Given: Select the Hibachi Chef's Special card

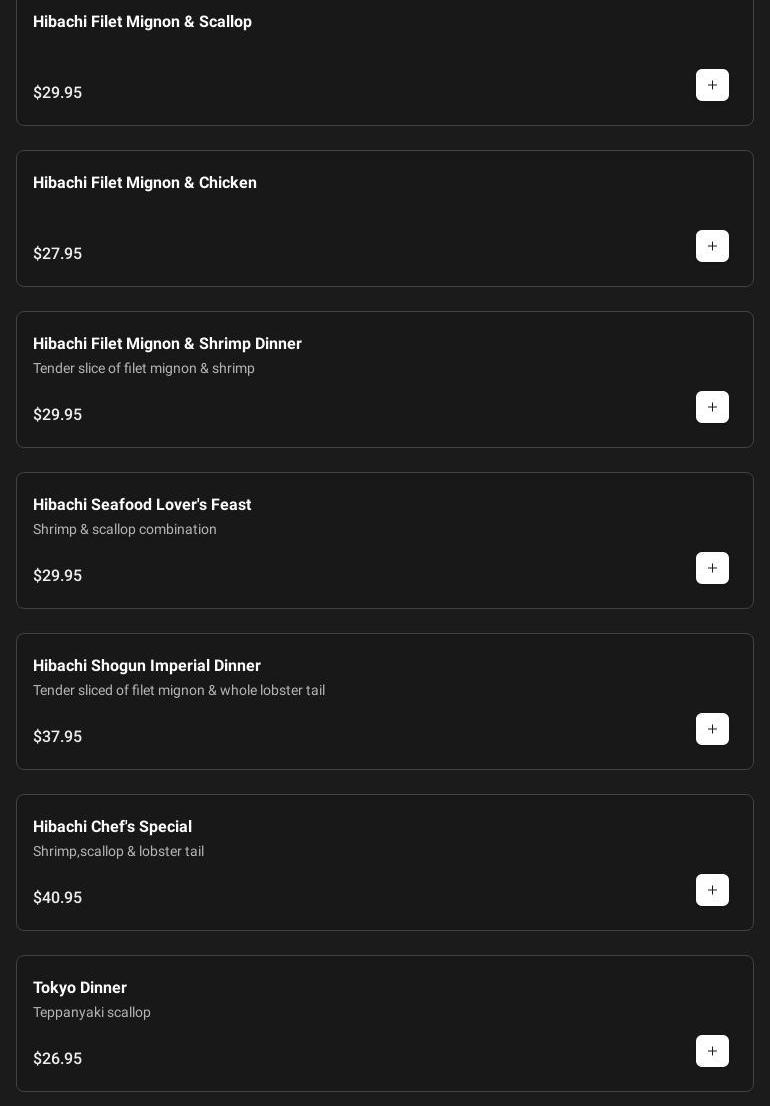Looking at the screenshot, I should click(x=112, y=827).
